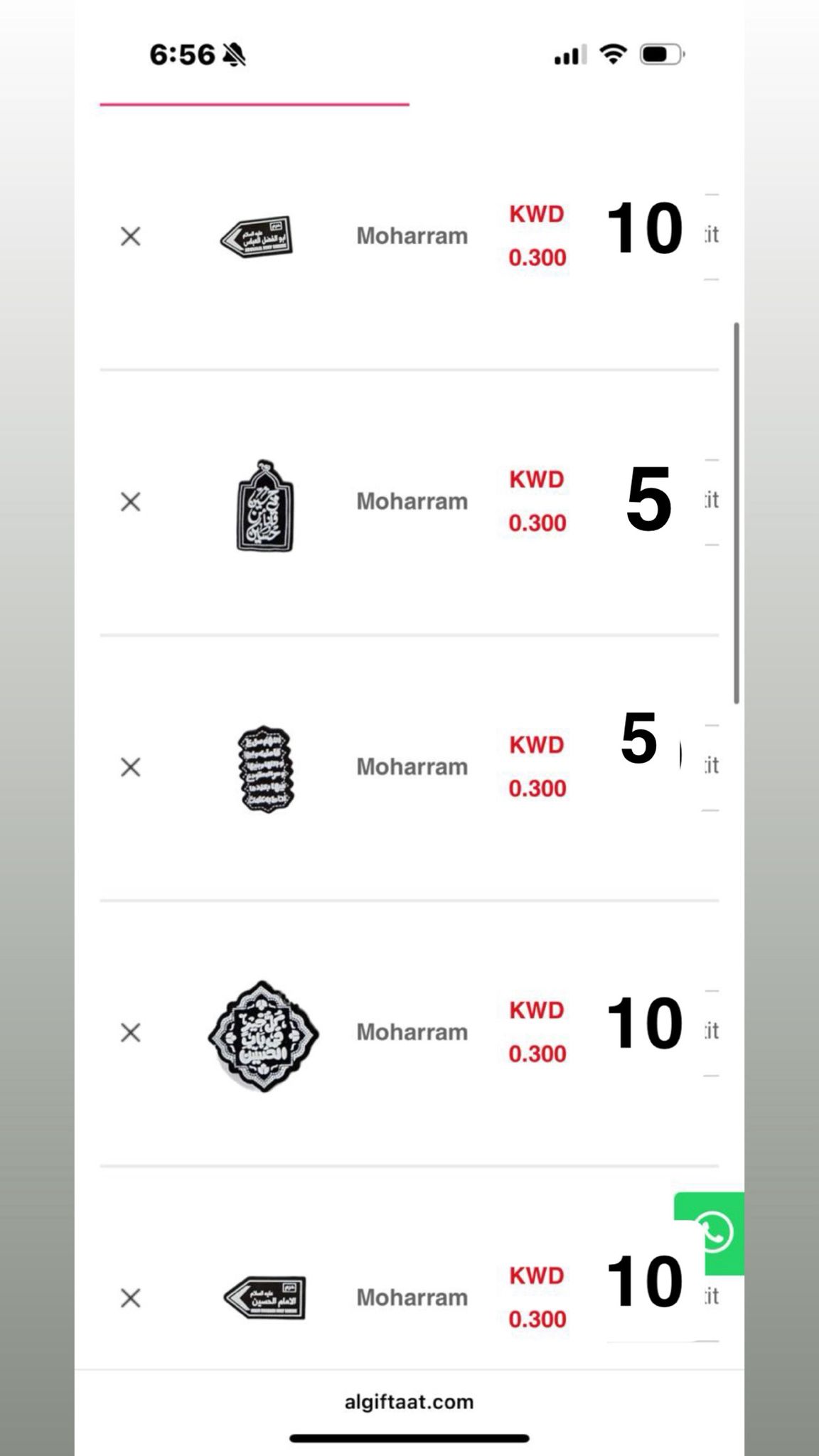Open the bottom arrow-shaped tag product image
This screenshot has width=819, height=1456.
pos(264,1297)
